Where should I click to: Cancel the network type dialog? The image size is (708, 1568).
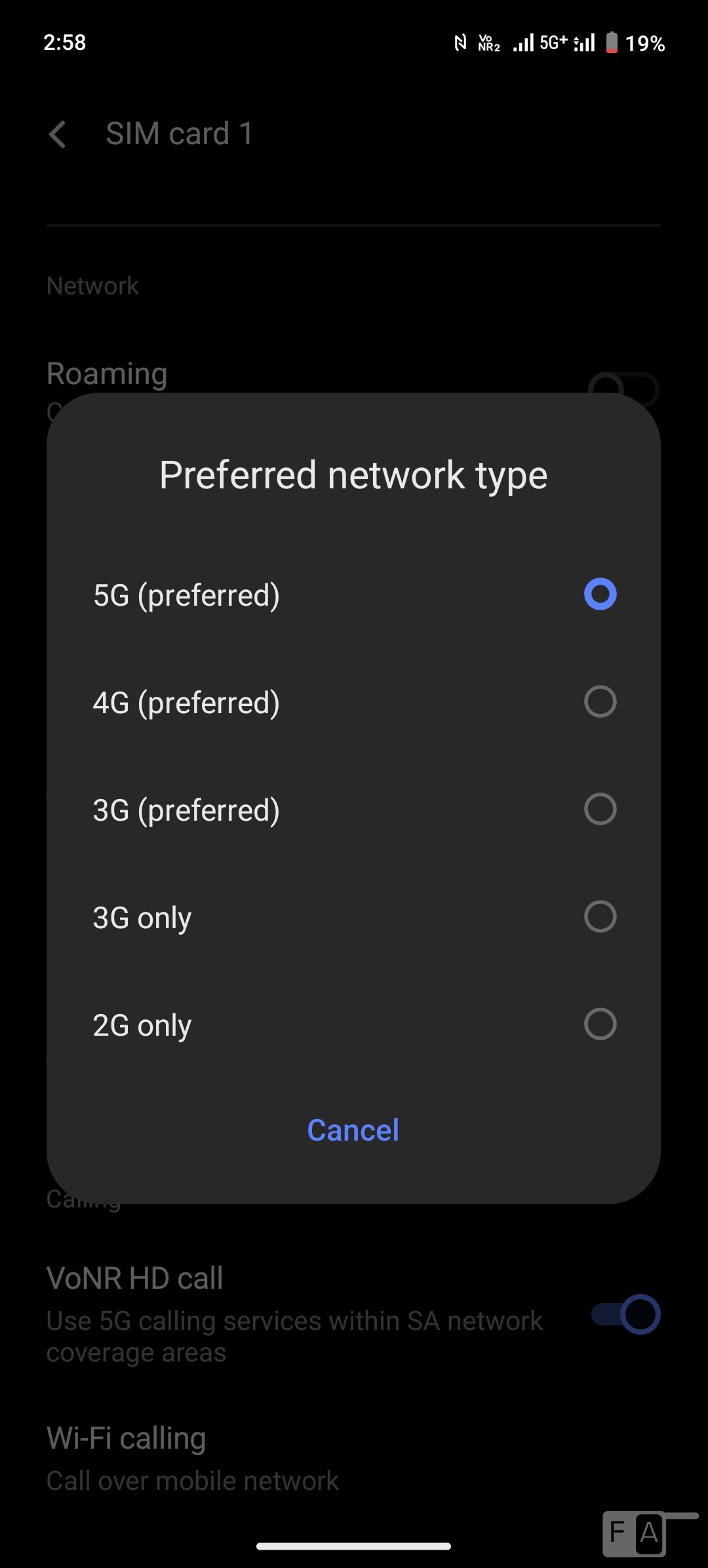pyautogui.click(x=353, y=1130)
